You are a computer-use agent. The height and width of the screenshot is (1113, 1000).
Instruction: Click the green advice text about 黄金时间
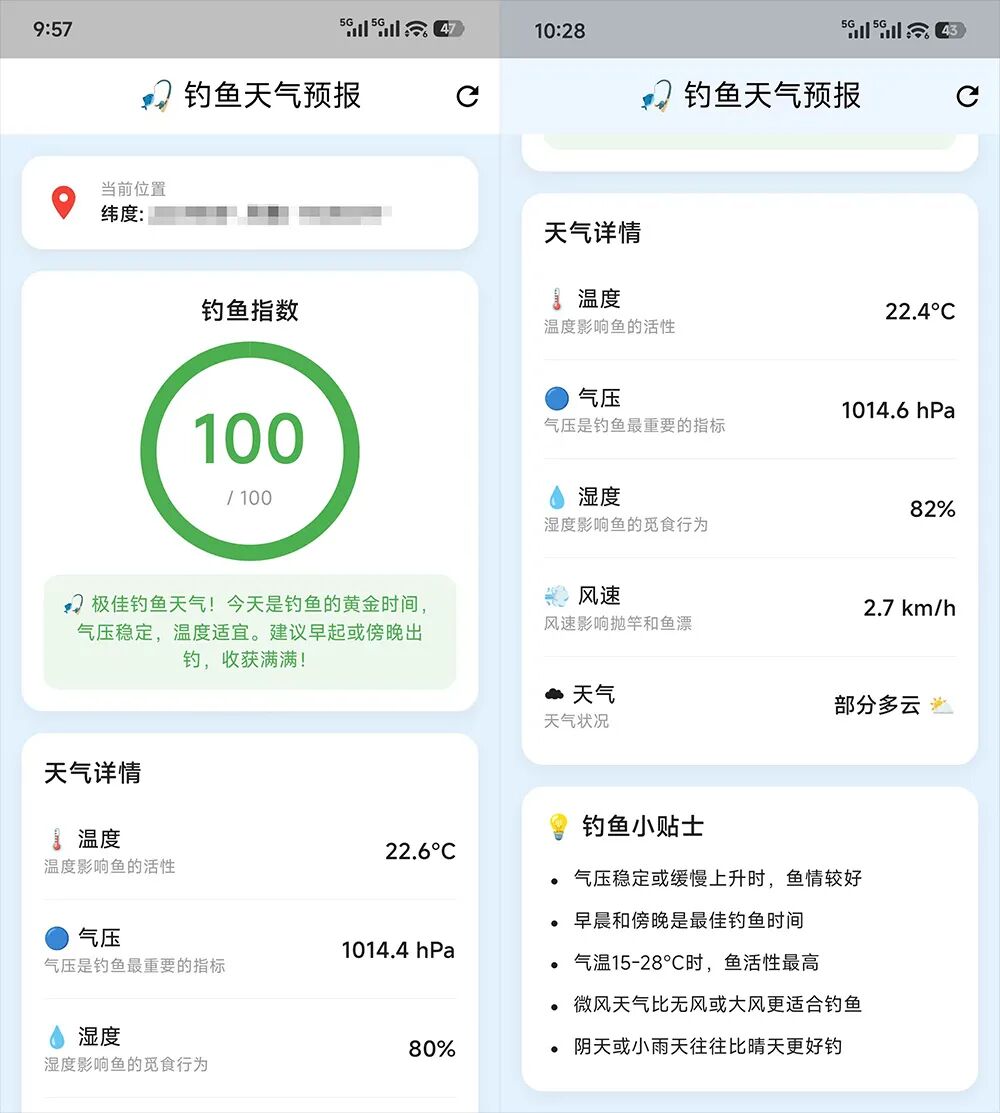[250, 625]
